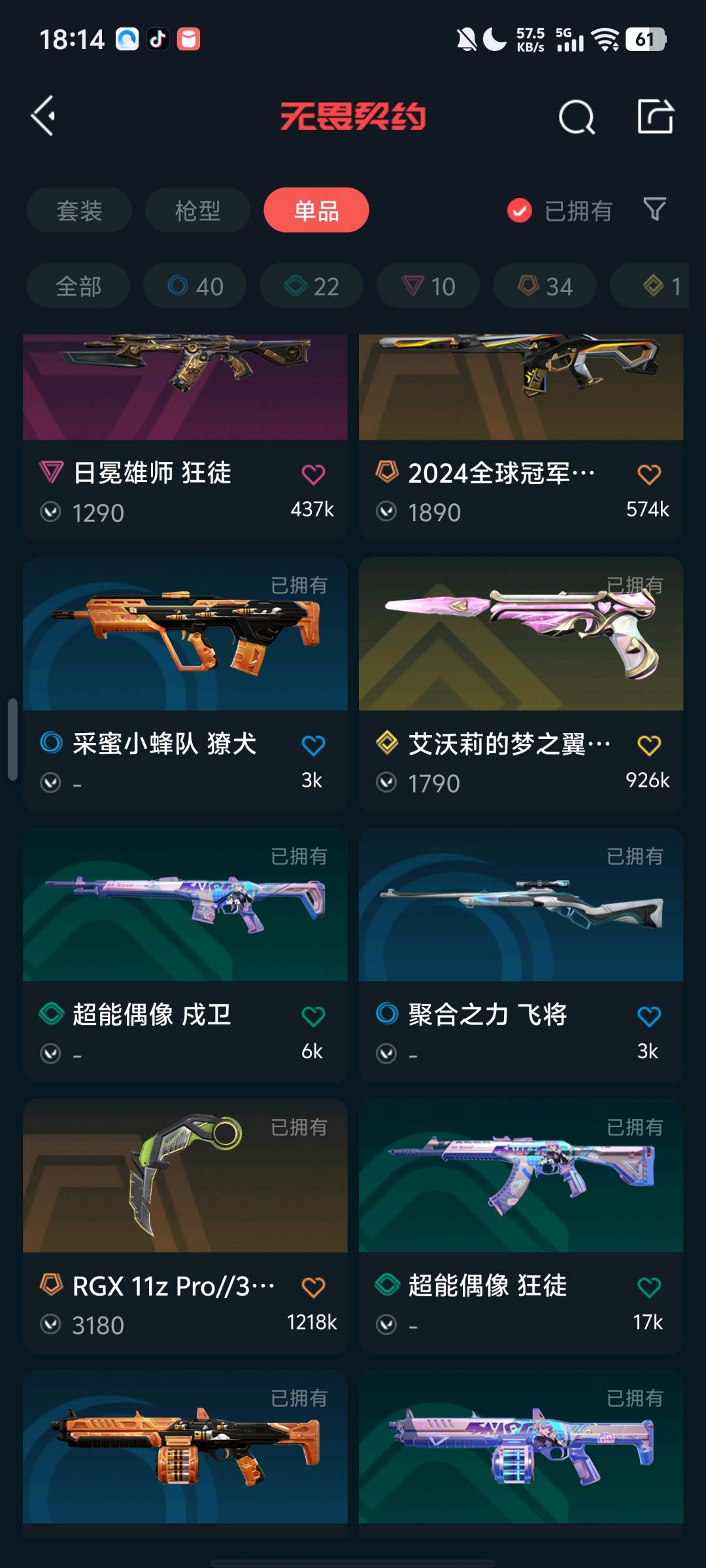Open the search icon
The height and width of the screenshot is (1568, 706).
click(x=577, y=118)
